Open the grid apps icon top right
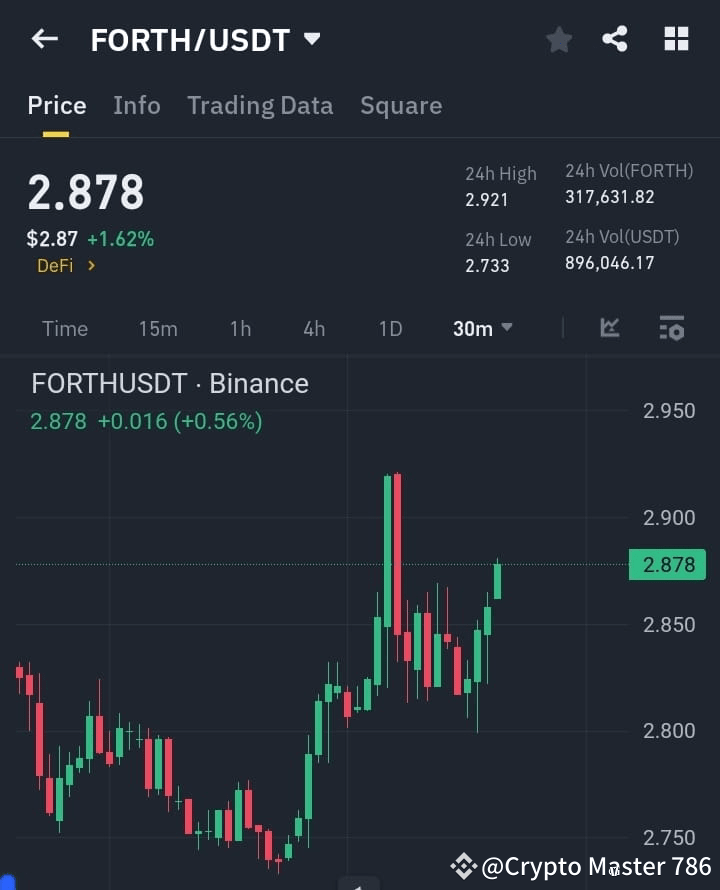This screenshot has width=720, height=890. point(676,39)
